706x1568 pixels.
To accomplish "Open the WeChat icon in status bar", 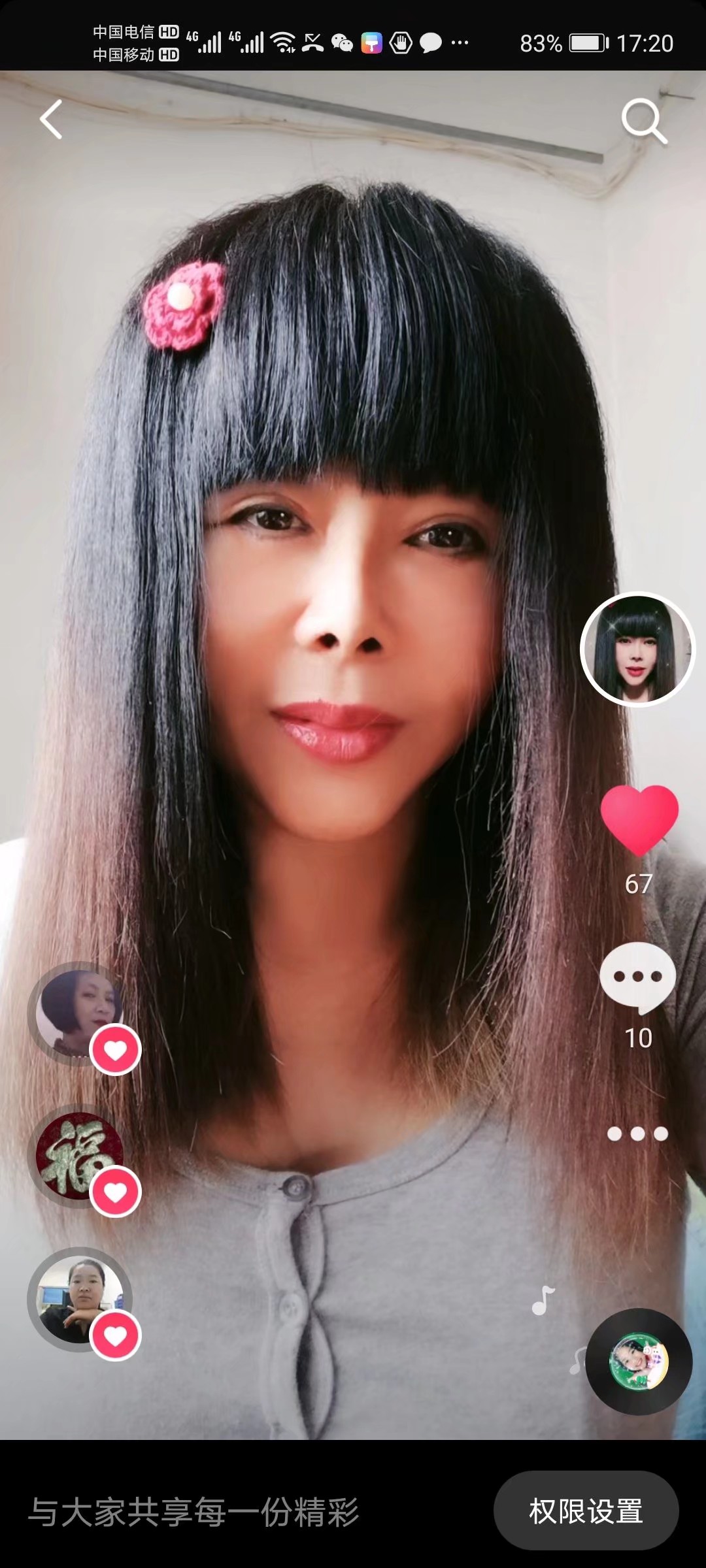I will (x=341, y=44).
